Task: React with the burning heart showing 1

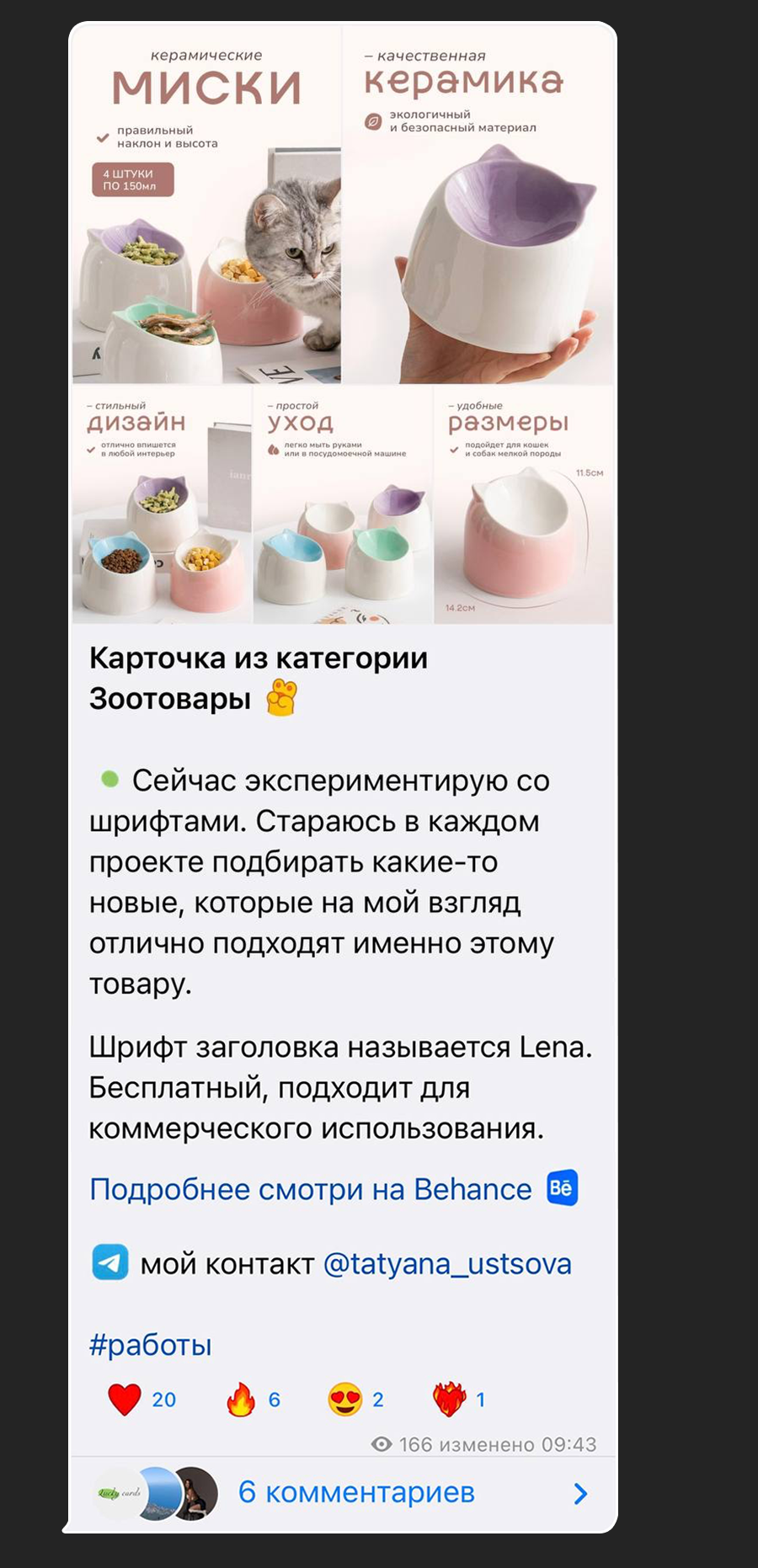Action: 458,1399
